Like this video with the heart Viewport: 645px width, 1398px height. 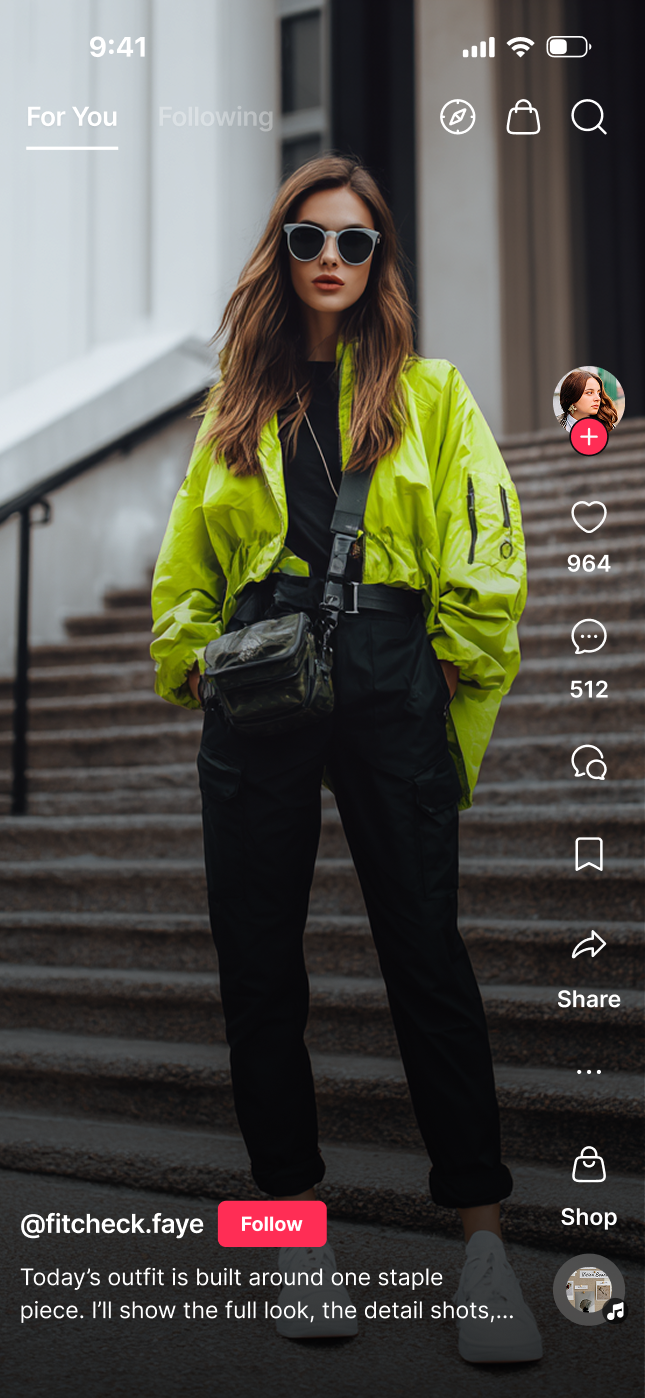click(589, 518)
